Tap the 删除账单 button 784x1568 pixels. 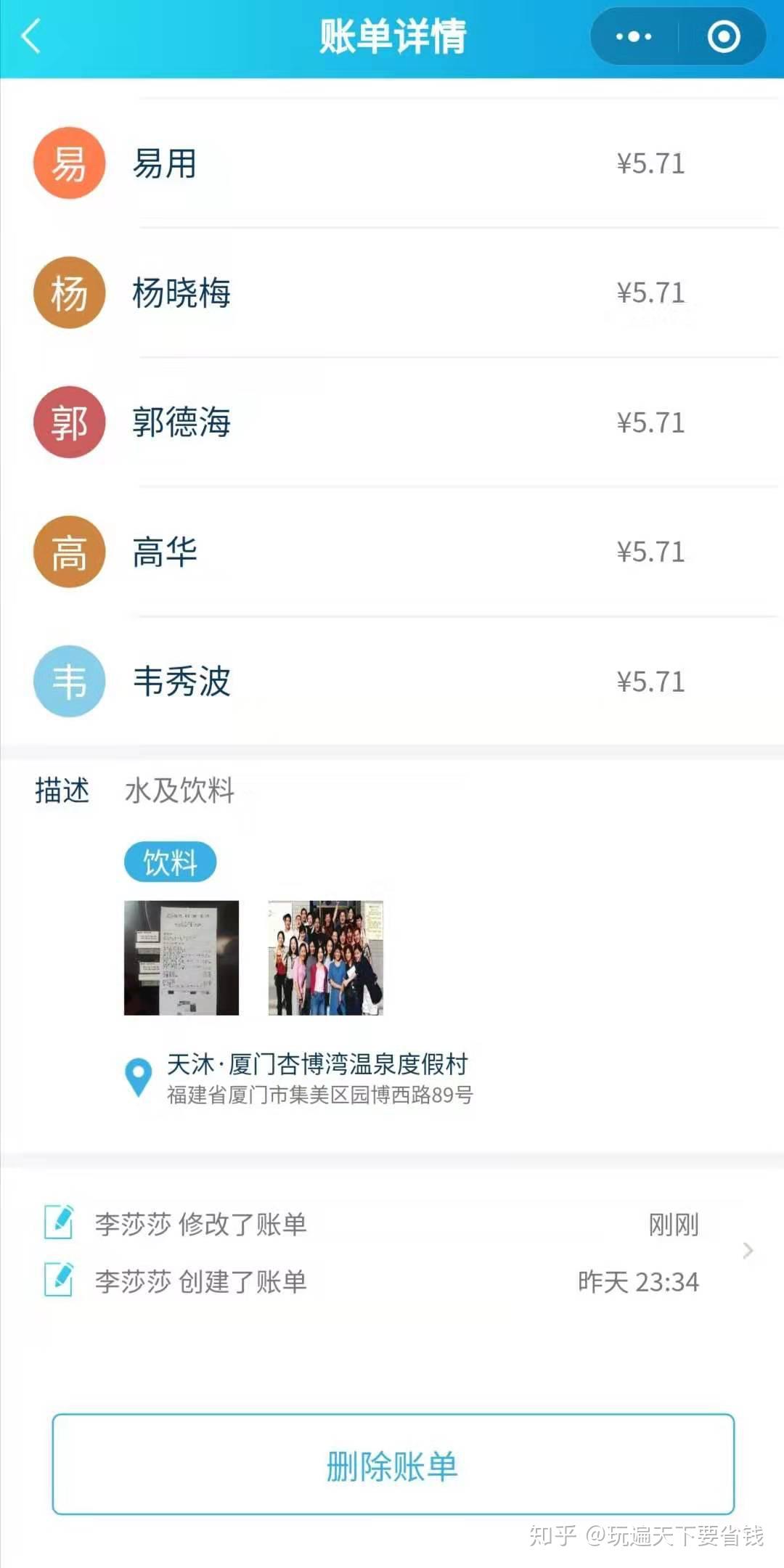(x=393, y=1464)
